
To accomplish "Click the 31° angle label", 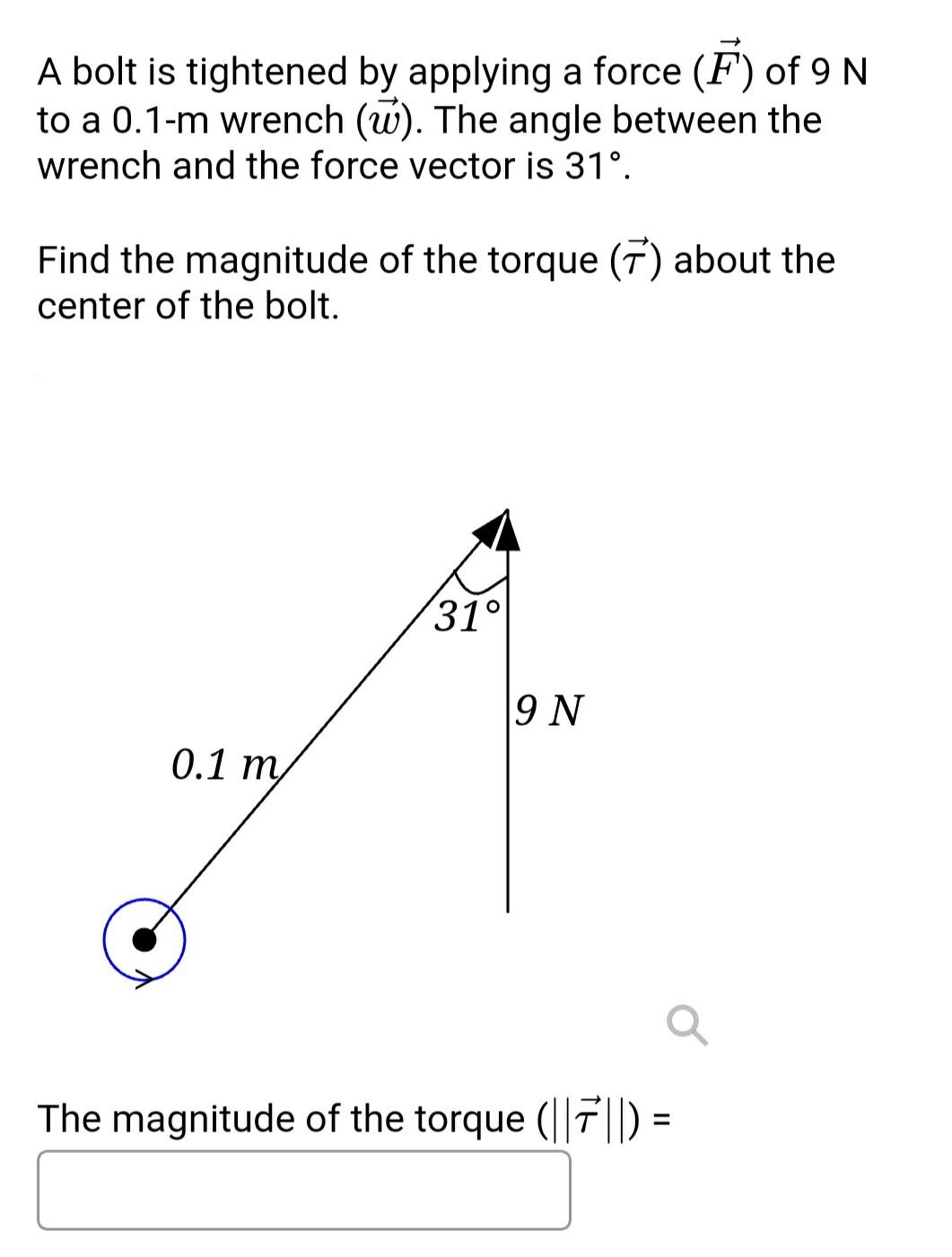I will coord(467,617).
